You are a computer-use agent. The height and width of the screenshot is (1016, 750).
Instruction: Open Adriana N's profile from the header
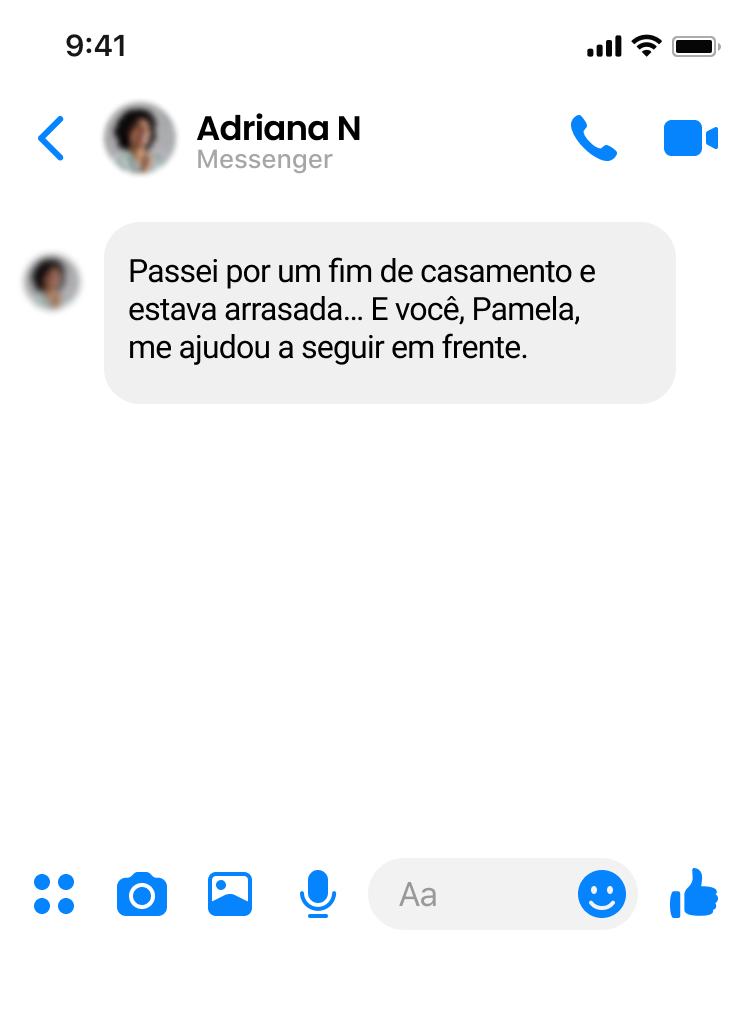[x=278, y=140]
